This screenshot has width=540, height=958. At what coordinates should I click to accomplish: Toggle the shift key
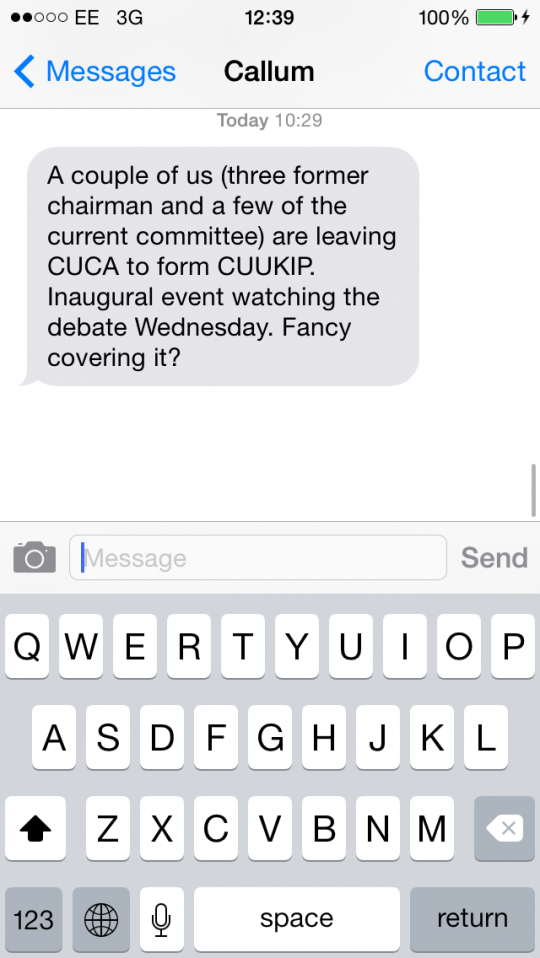(x=35, y=828)
